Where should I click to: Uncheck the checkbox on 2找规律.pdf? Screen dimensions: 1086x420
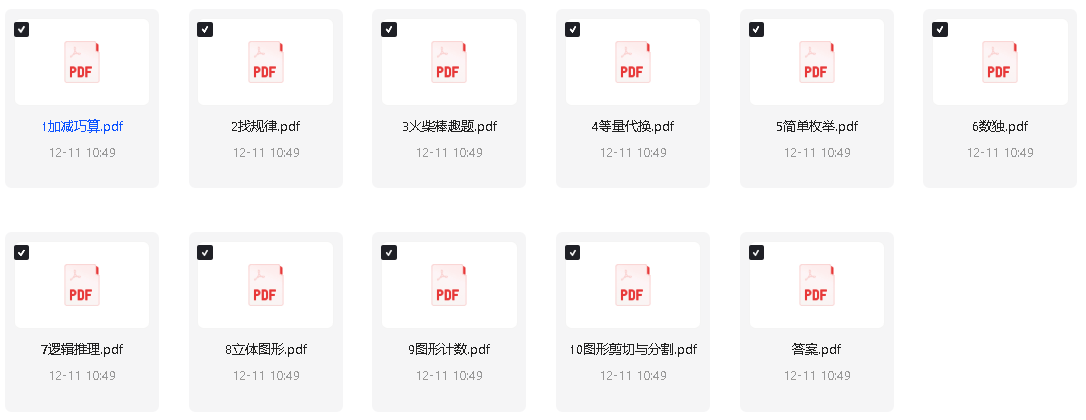(205, 30)
